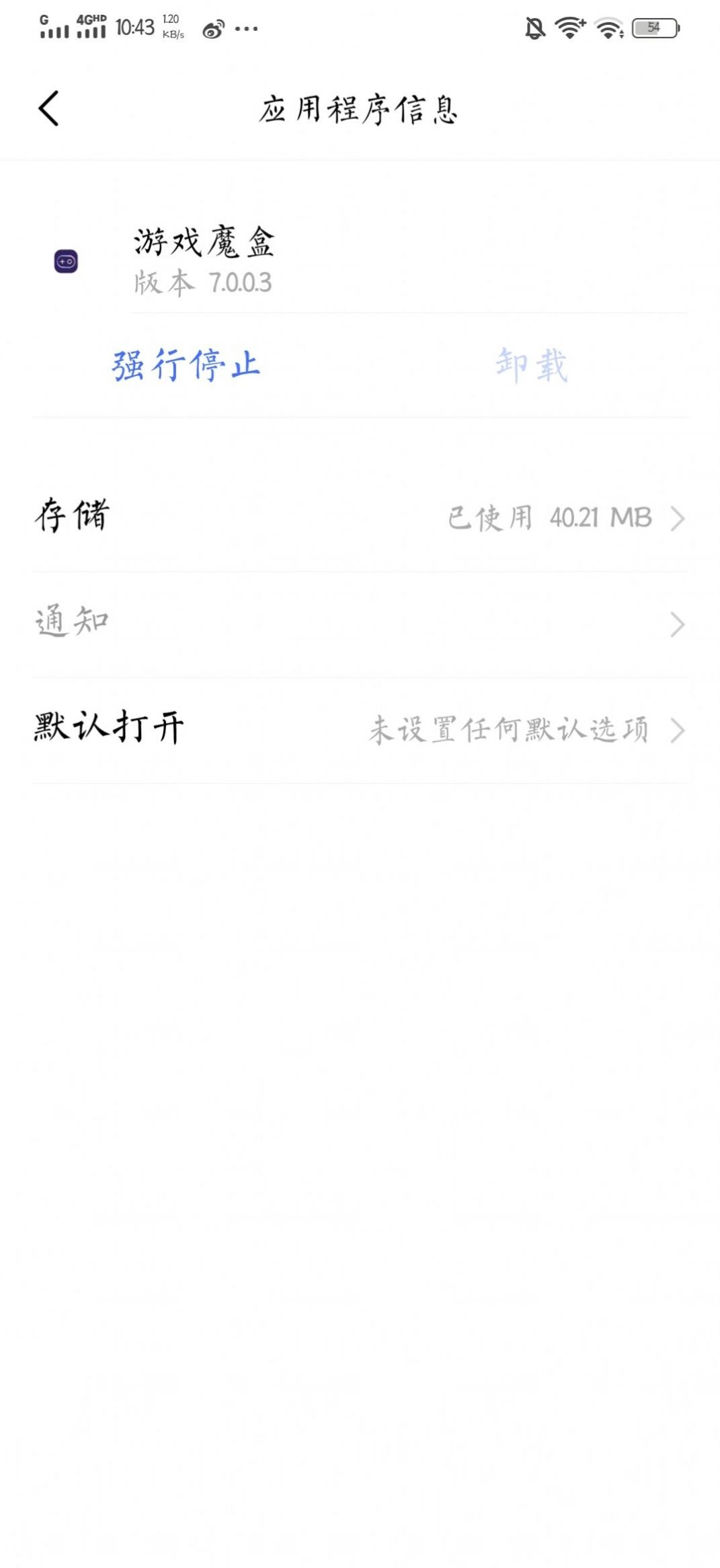The image size is (720, 1568).
Task: Tap the version text 7.0.0.3
Action: (241, 283)
